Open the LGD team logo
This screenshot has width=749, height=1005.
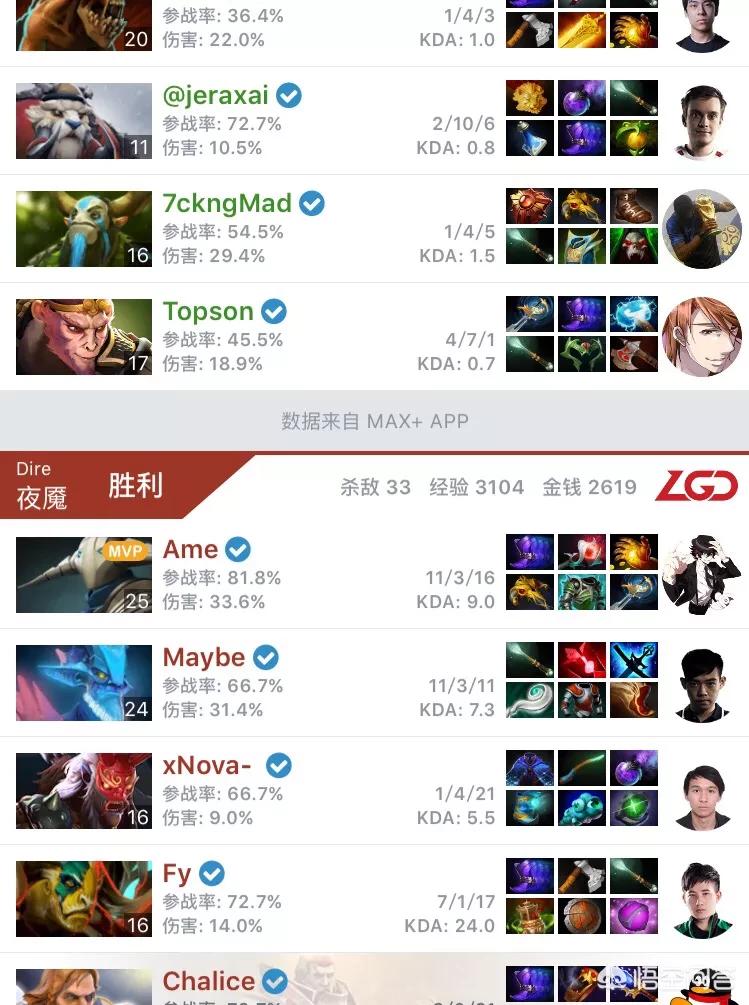tap(696, 486)
